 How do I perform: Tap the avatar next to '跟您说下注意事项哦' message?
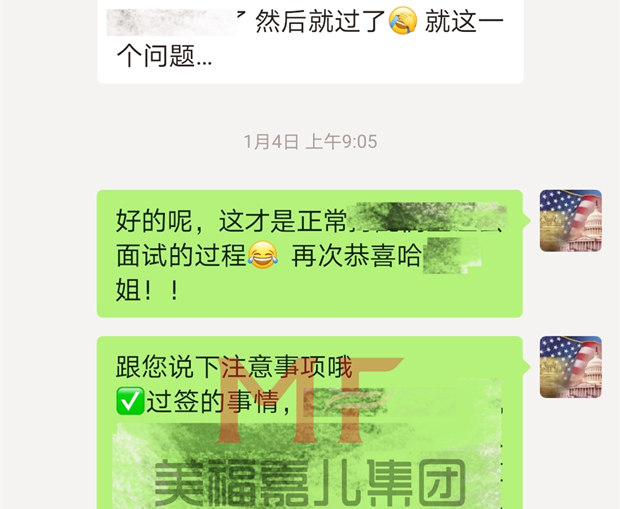point(570,367)
